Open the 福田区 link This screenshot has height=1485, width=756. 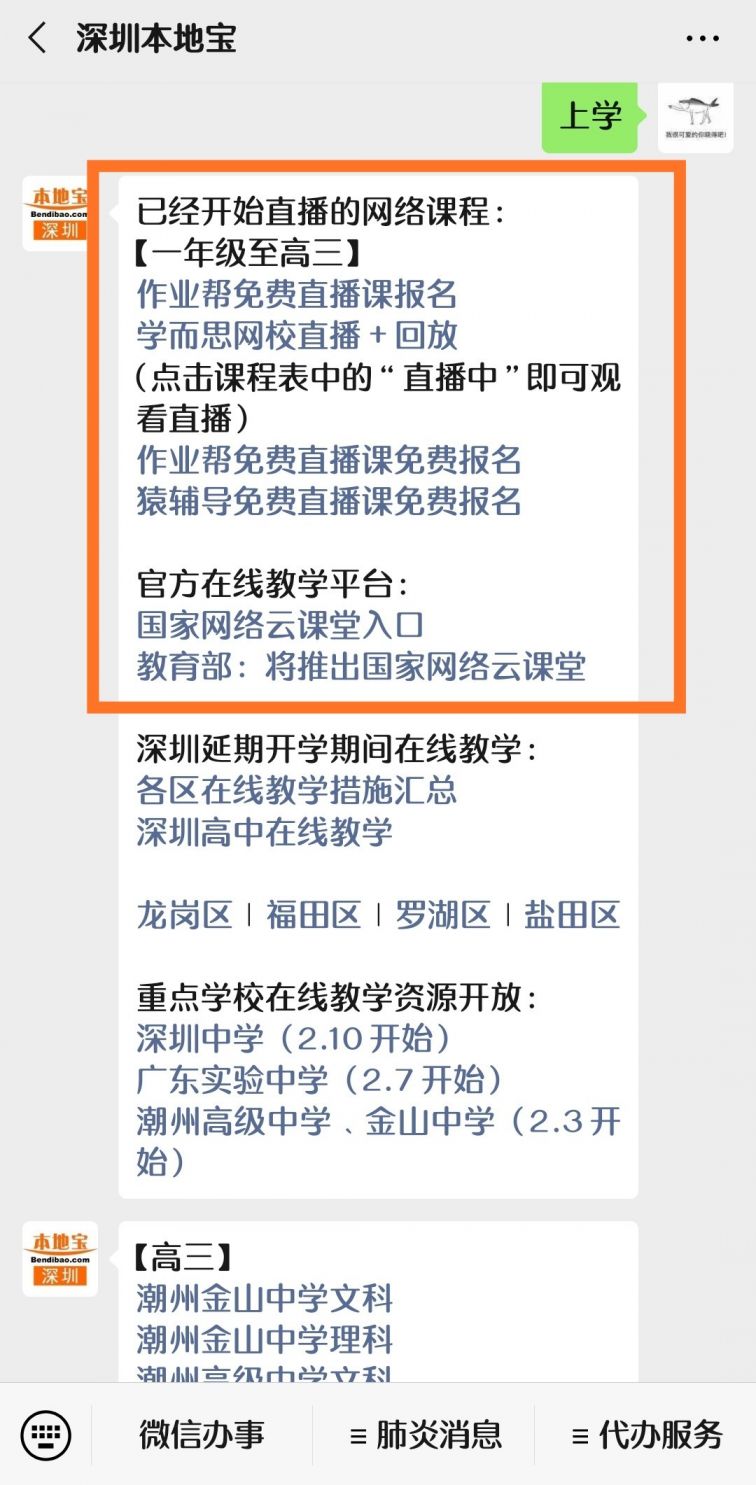point(313,914)
